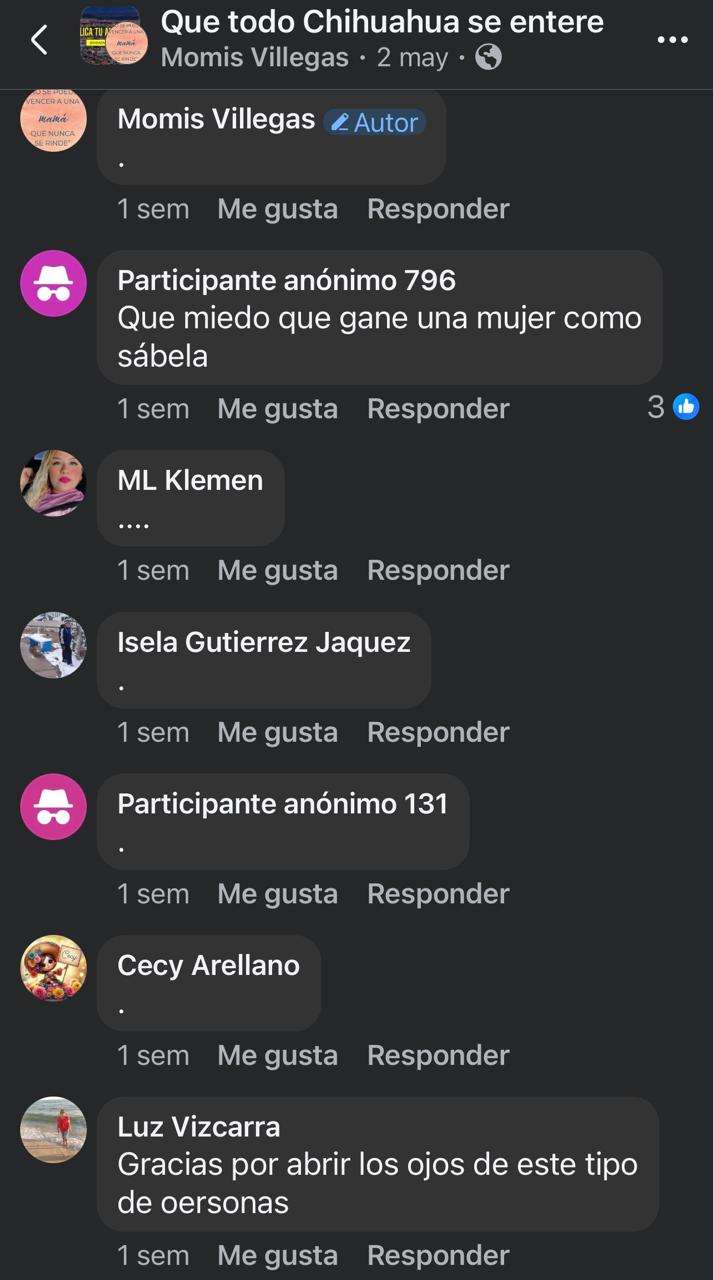Viewport: 713px width, 1280px height.
Task: Open the group Que todo Chihuahua se entere
Action: point(382,21)
